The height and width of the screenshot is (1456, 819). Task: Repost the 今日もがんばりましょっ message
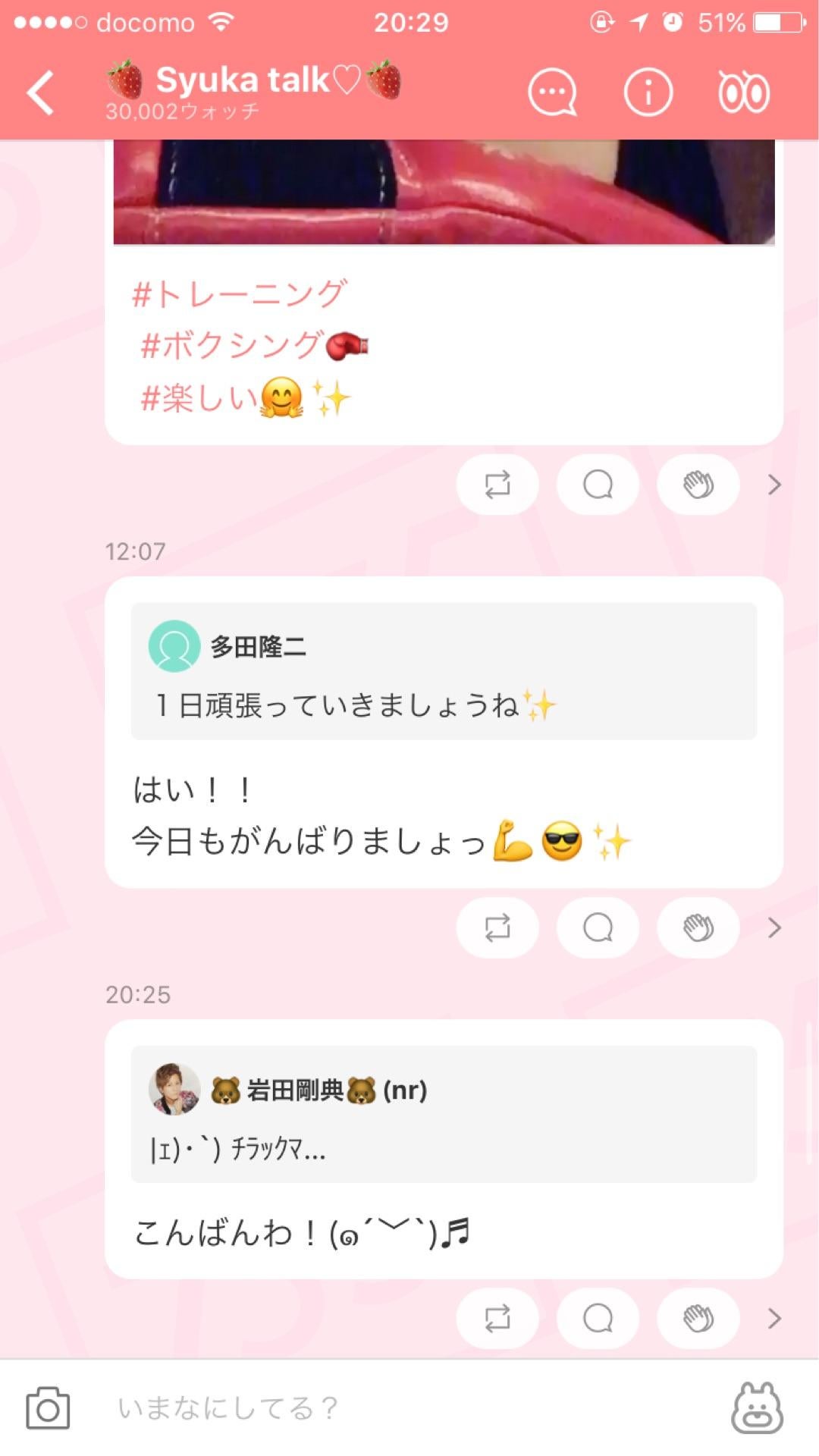(497, 927)
